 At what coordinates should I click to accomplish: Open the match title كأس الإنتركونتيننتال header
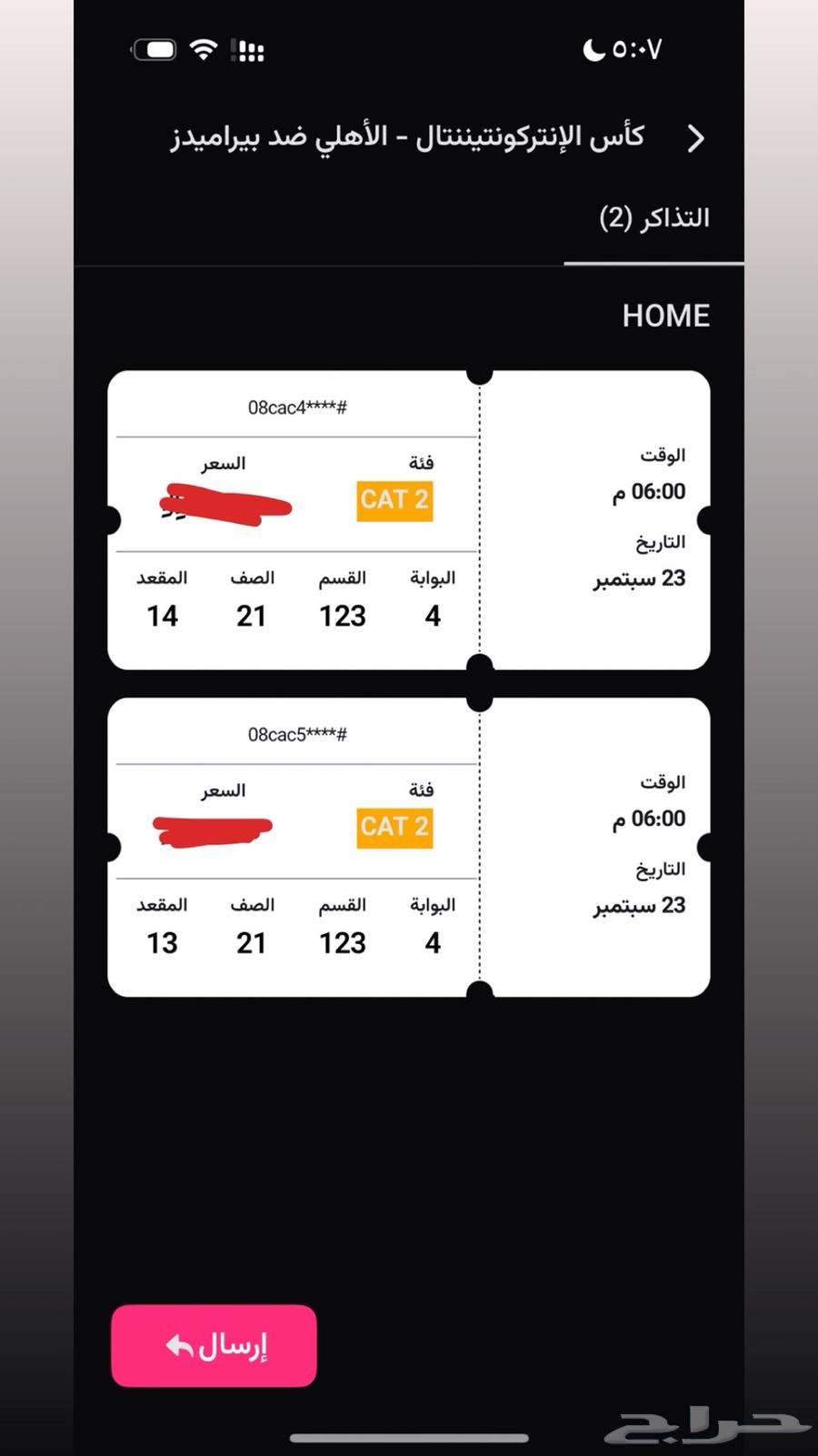[409, 136]
